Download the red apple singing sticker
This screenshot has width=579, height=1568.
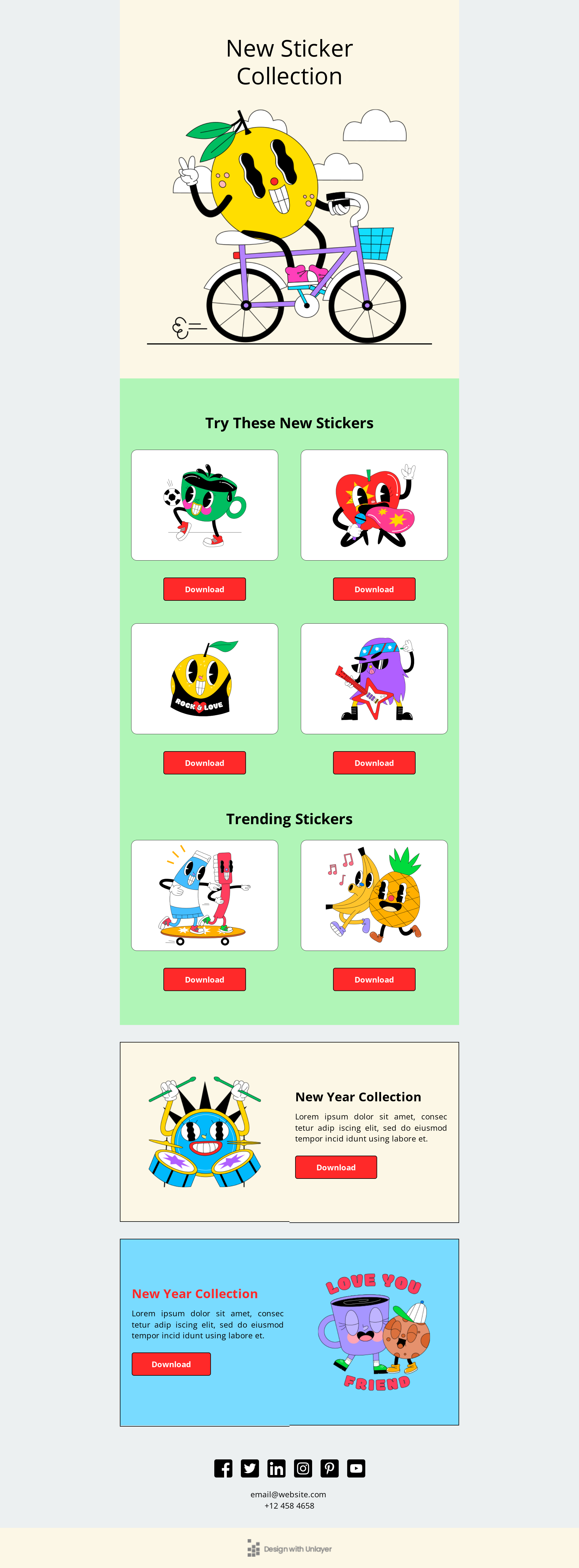[x=374, y=589]
